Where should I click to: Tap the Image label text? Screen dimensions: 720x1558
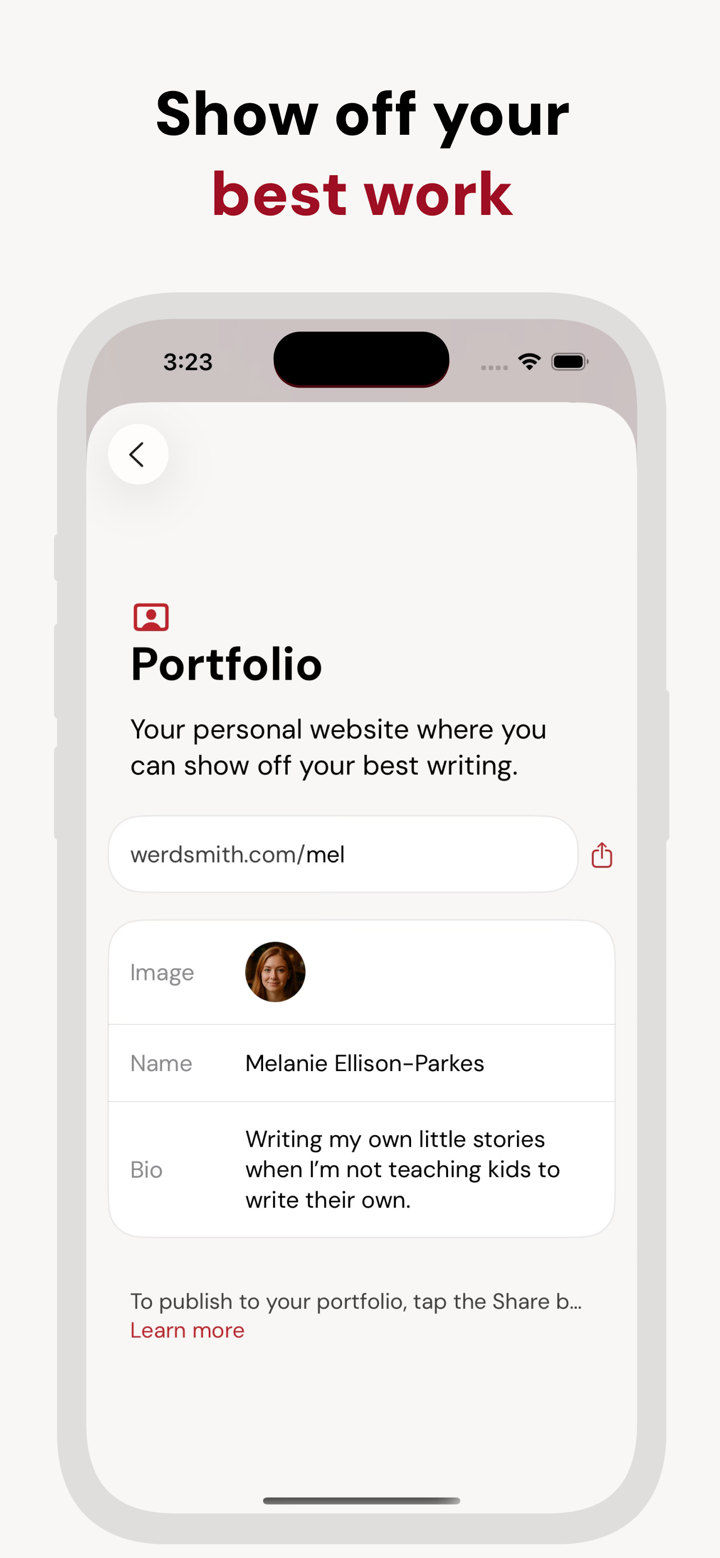(x=161, y=971)
